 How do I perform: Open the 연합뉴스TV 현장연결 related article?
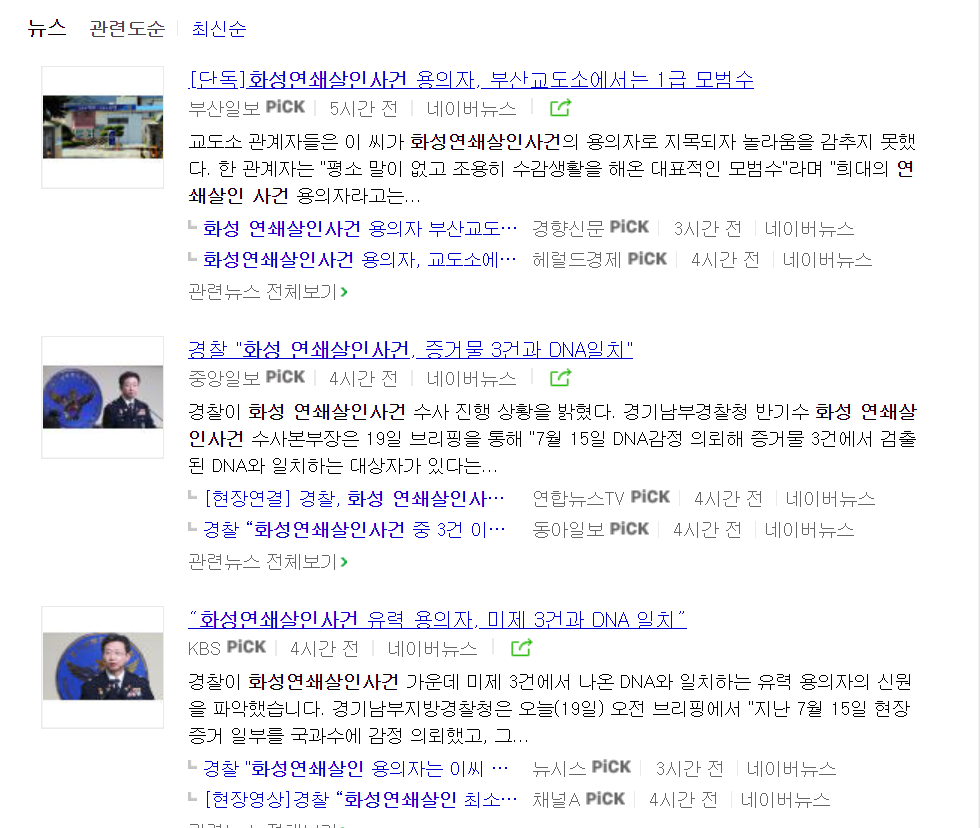354,498
